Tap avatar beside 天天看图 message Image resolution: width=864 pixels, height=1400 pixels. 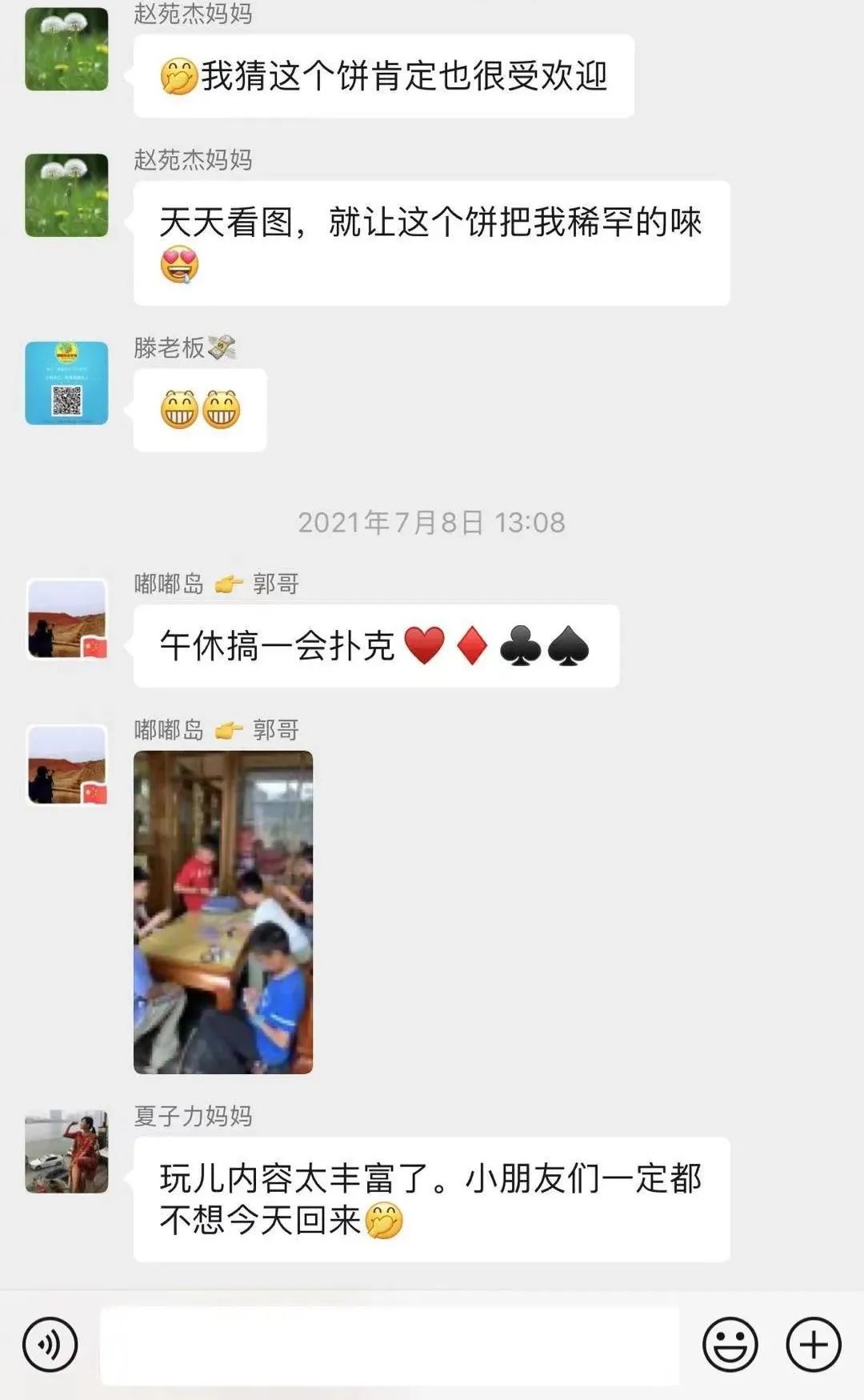[66, 195]
